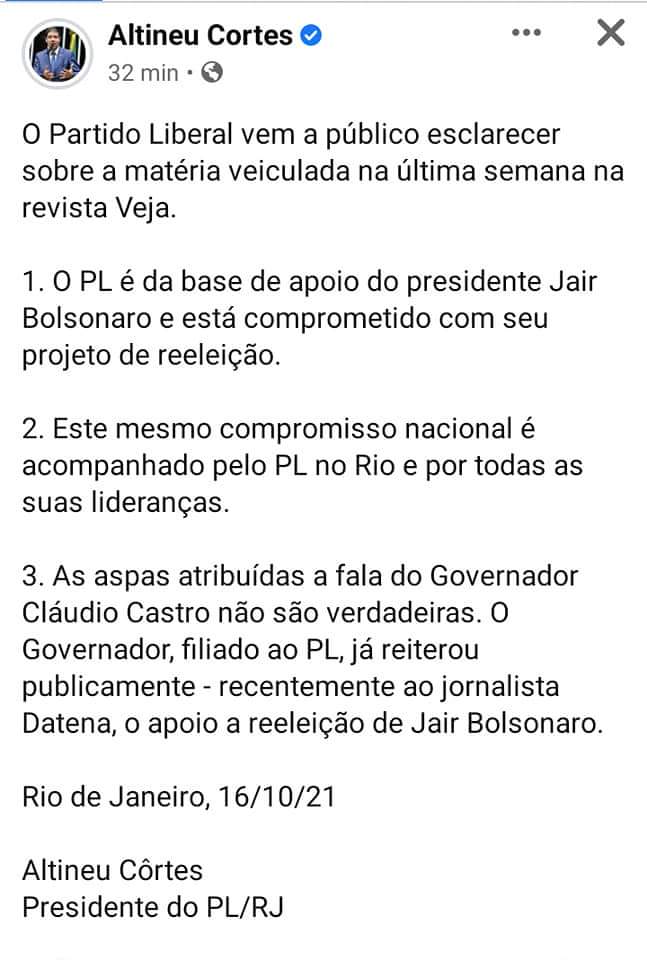Open the 32 min post timestamp
647x960 pixels.
143,72
